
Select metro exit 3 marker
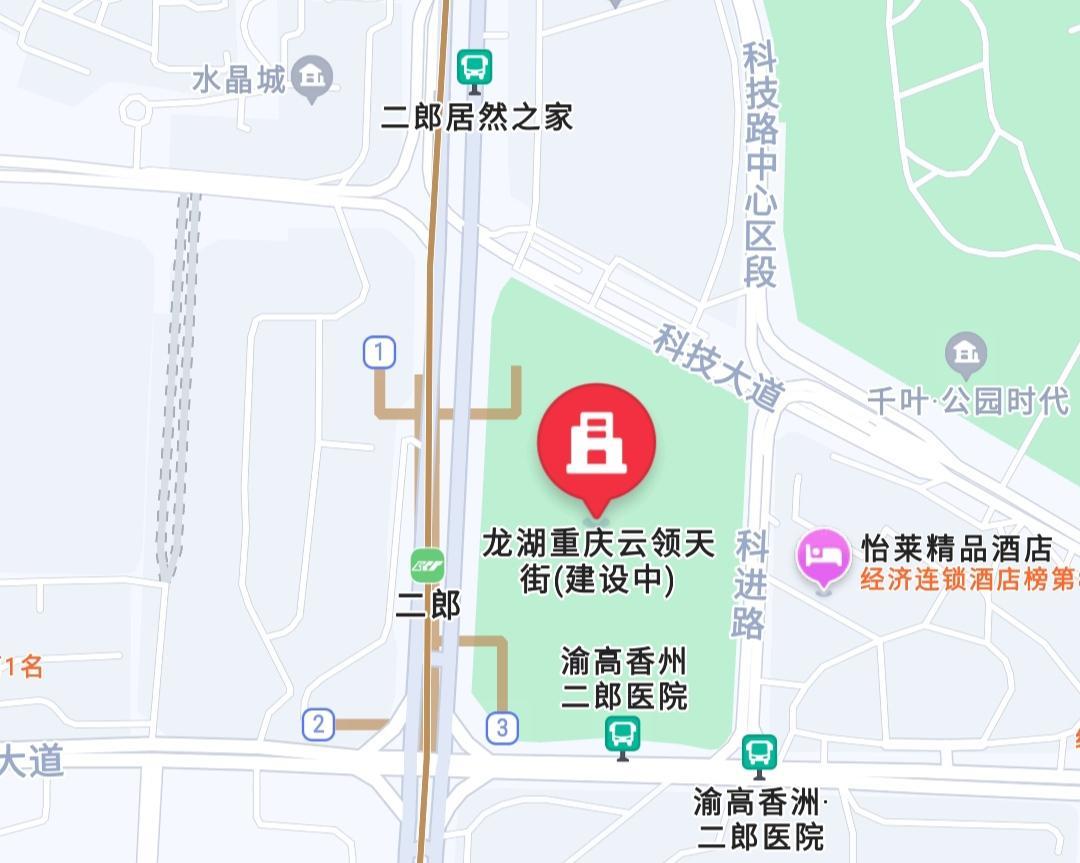pos(502,728)
